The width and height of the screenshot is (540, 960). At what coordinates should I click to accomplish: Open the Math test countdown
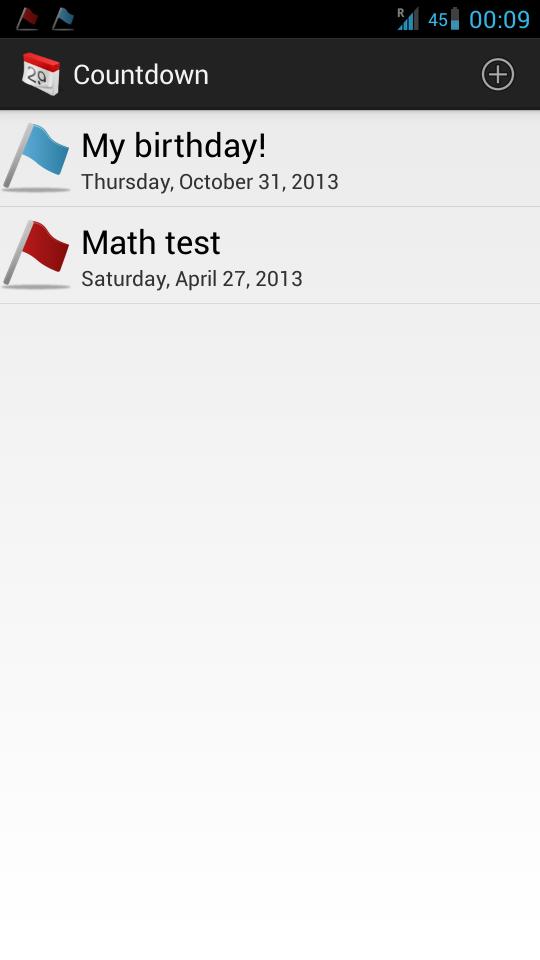click(x=270, y=255)
